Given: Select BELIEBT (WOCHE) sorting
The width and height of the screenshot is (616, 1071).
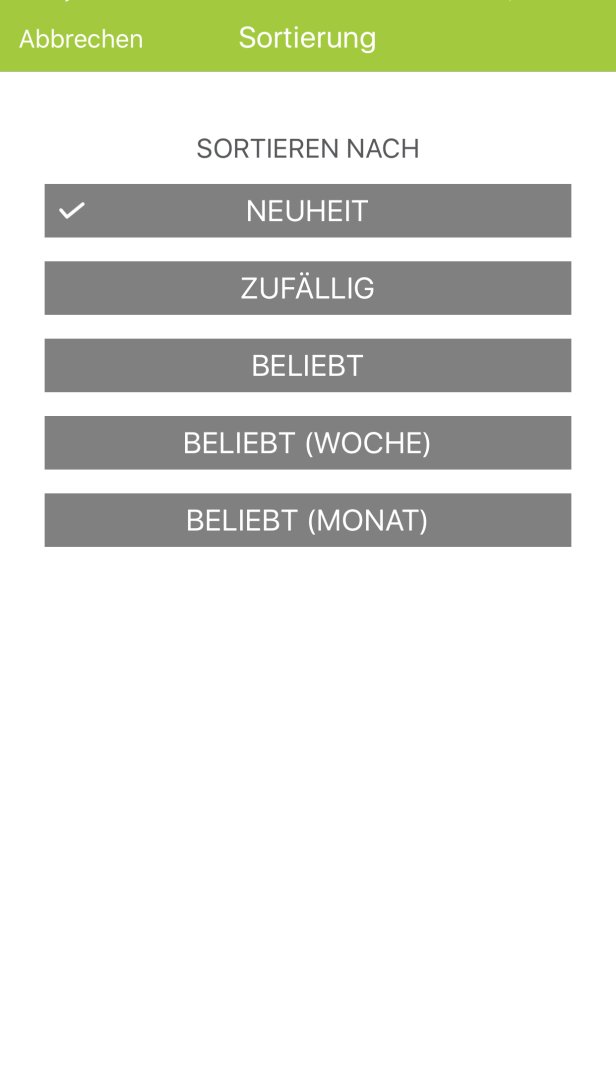Looking at the screenshot, I should pyautogui.click(x=307, y=443).
